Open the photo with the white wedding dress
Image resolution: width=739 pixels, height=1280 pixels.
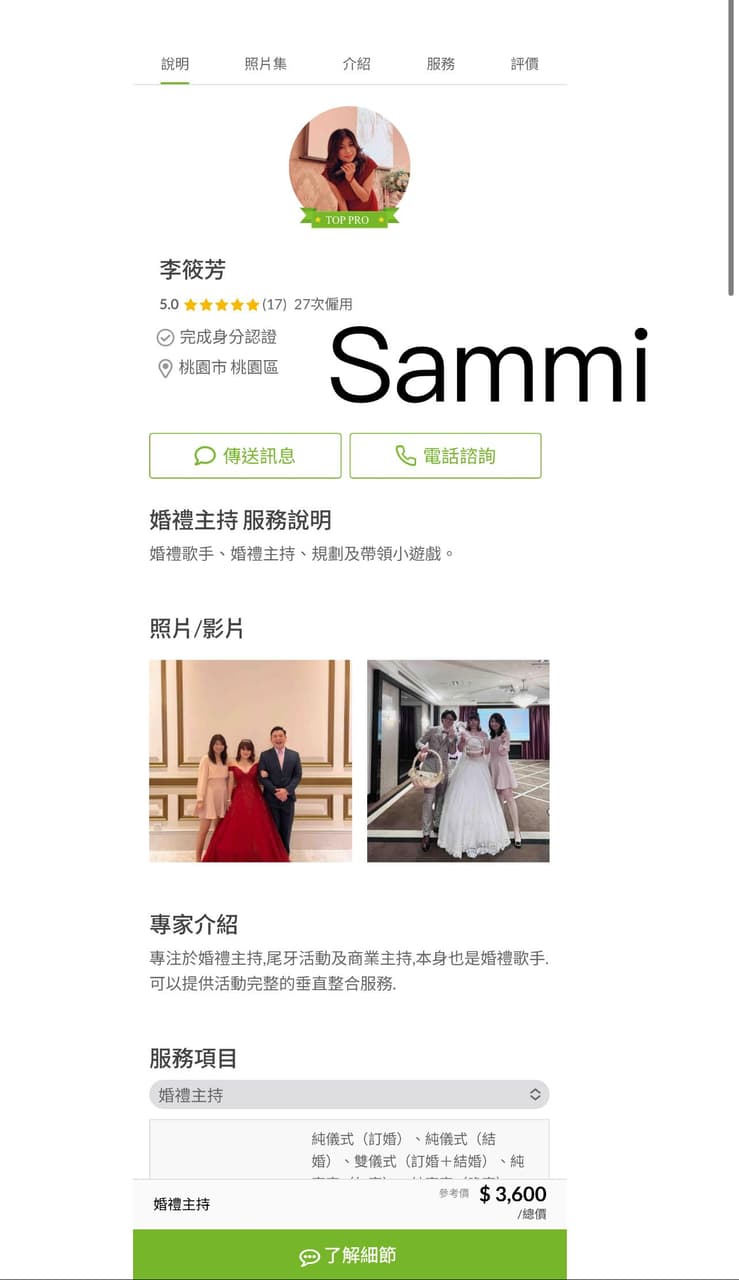click(458, 761)
